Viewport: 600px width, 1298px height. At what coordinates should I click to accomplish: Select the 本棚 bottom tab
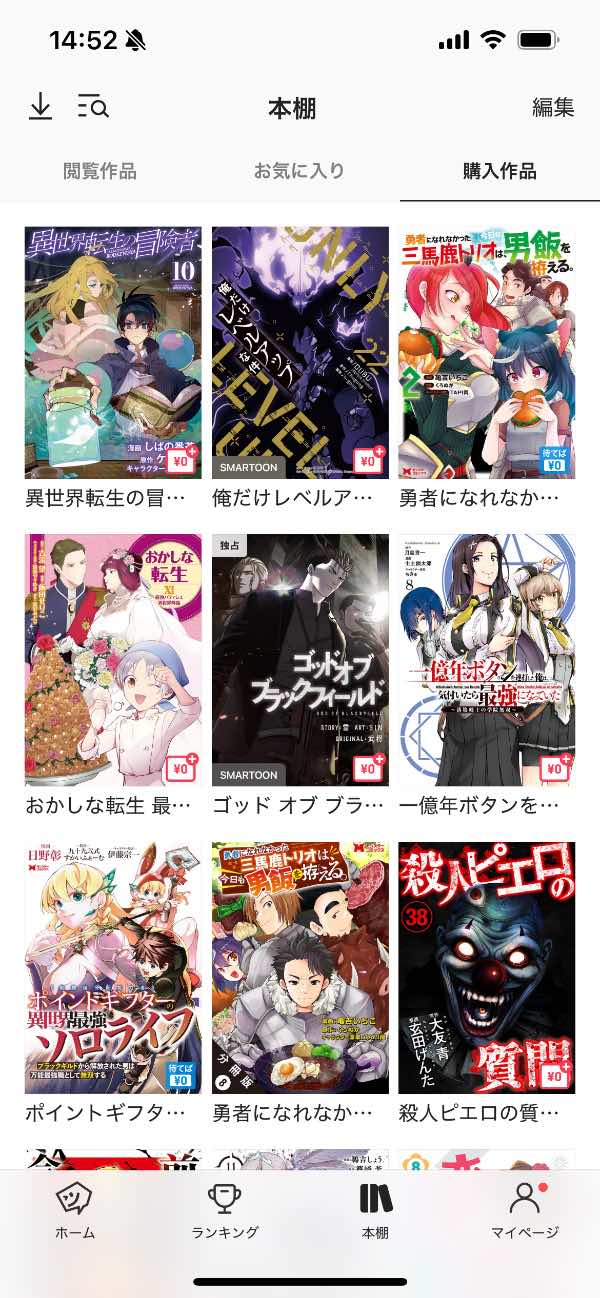(x=375, y=1211)
